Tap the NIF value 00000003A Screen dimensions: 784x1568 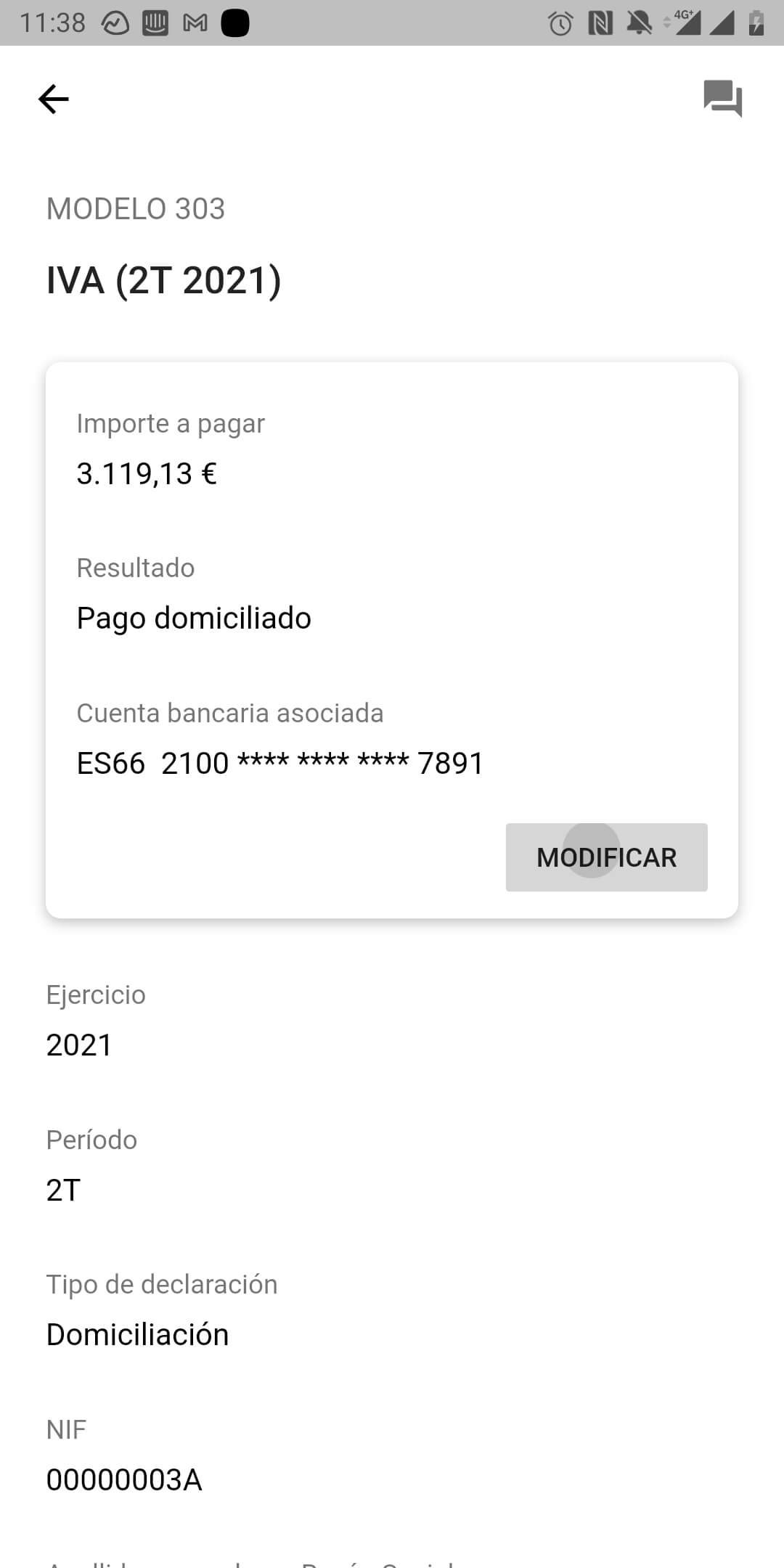(x=123, y=1479)
